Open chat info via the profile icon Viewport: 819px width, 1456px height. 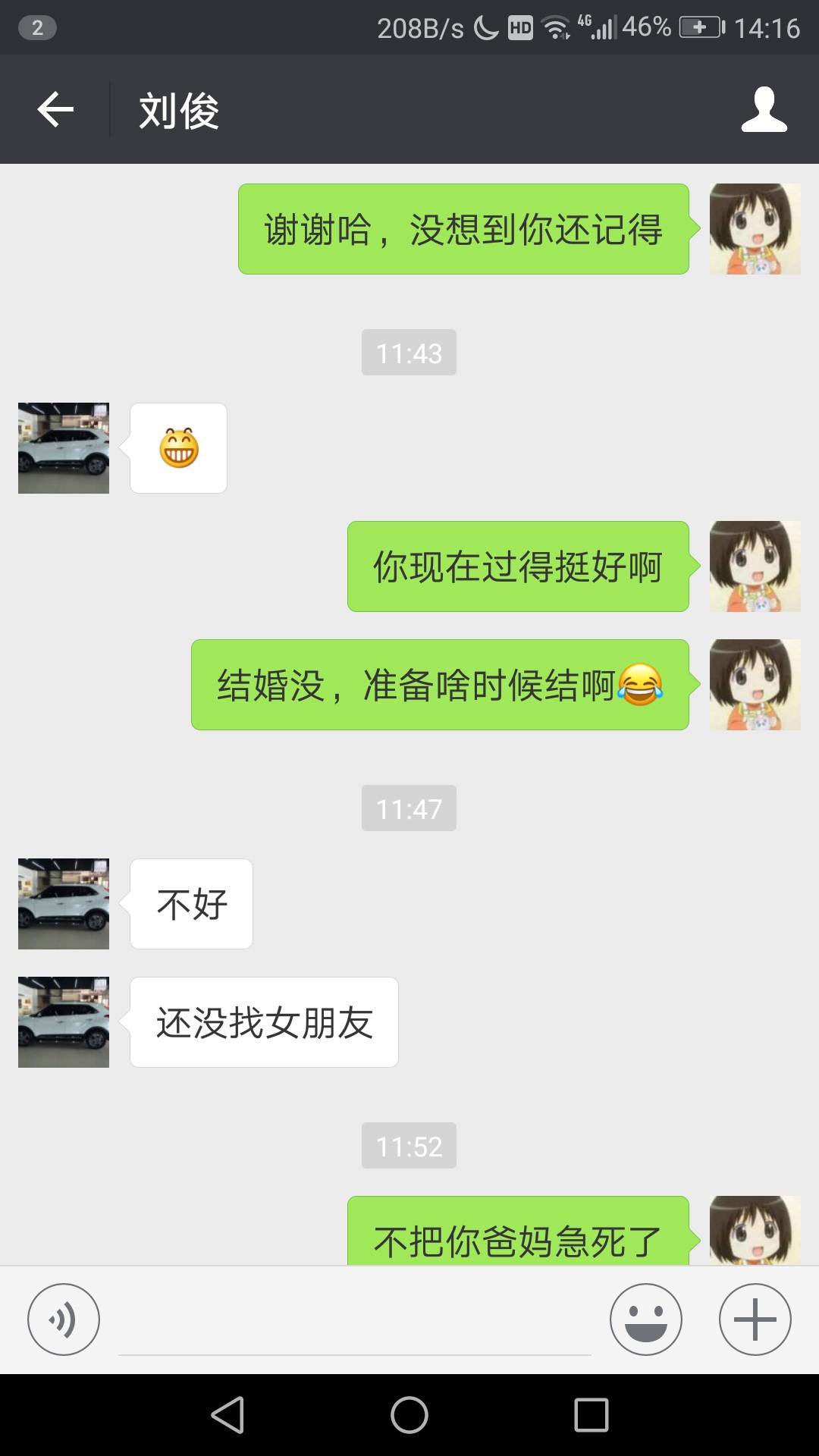(764, 110)
